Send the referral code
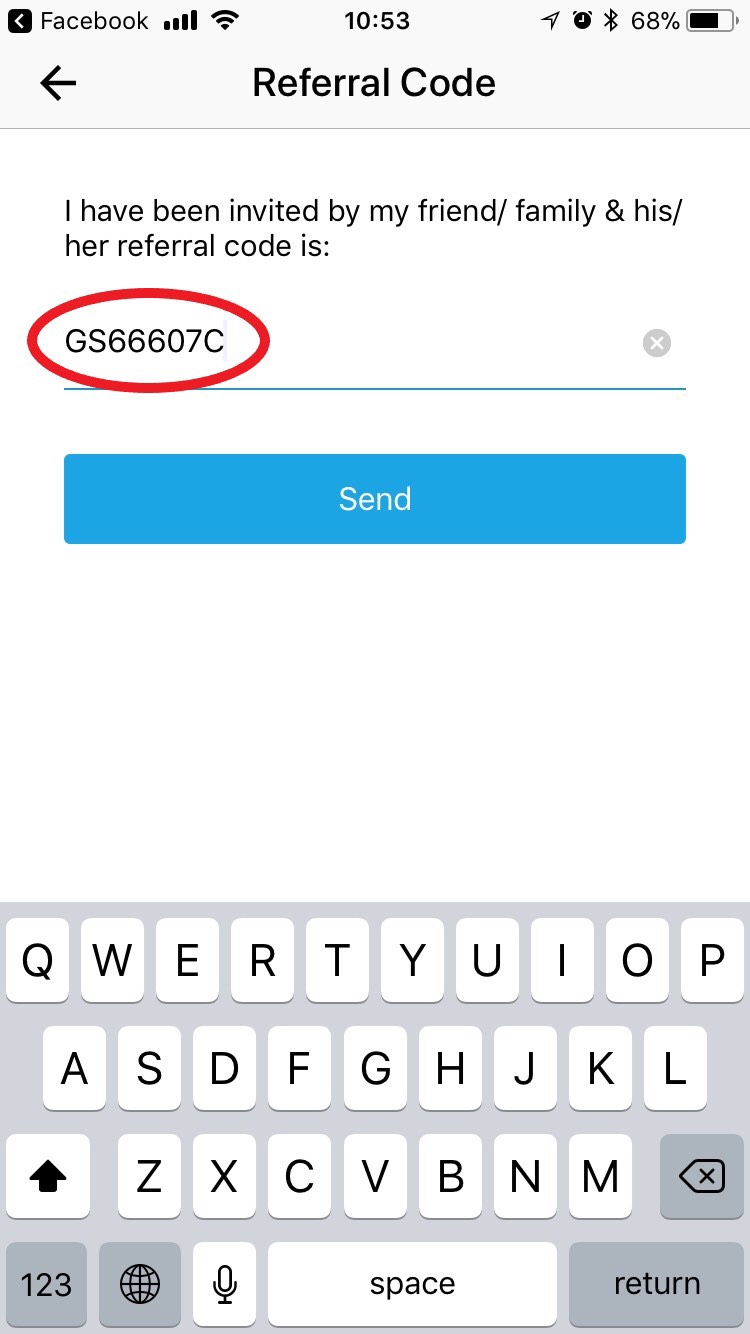The height and width of the screenshot is (1334, 750). (x=374, y=499)
